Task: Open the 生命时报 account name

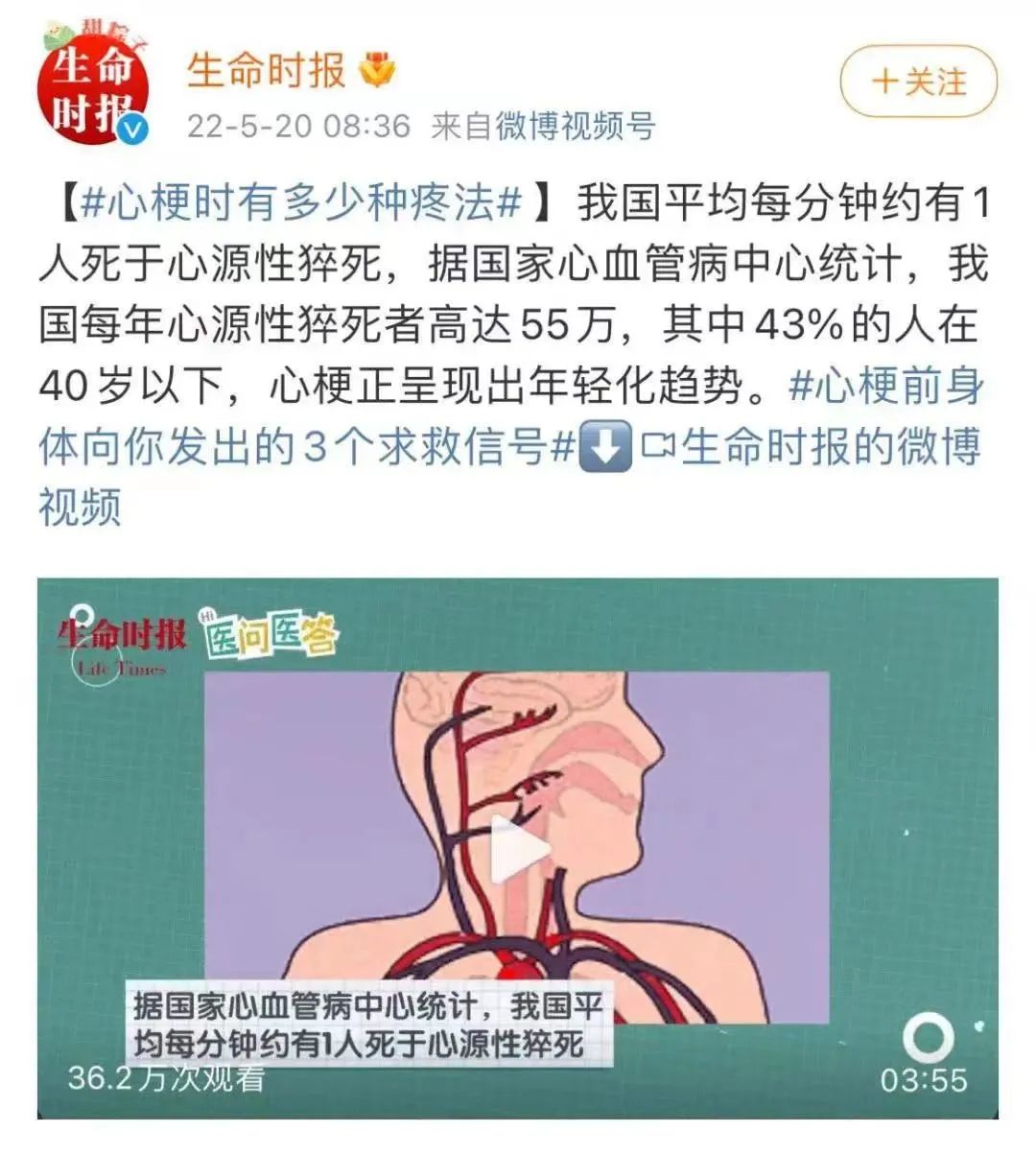Action: click(266, 70)
